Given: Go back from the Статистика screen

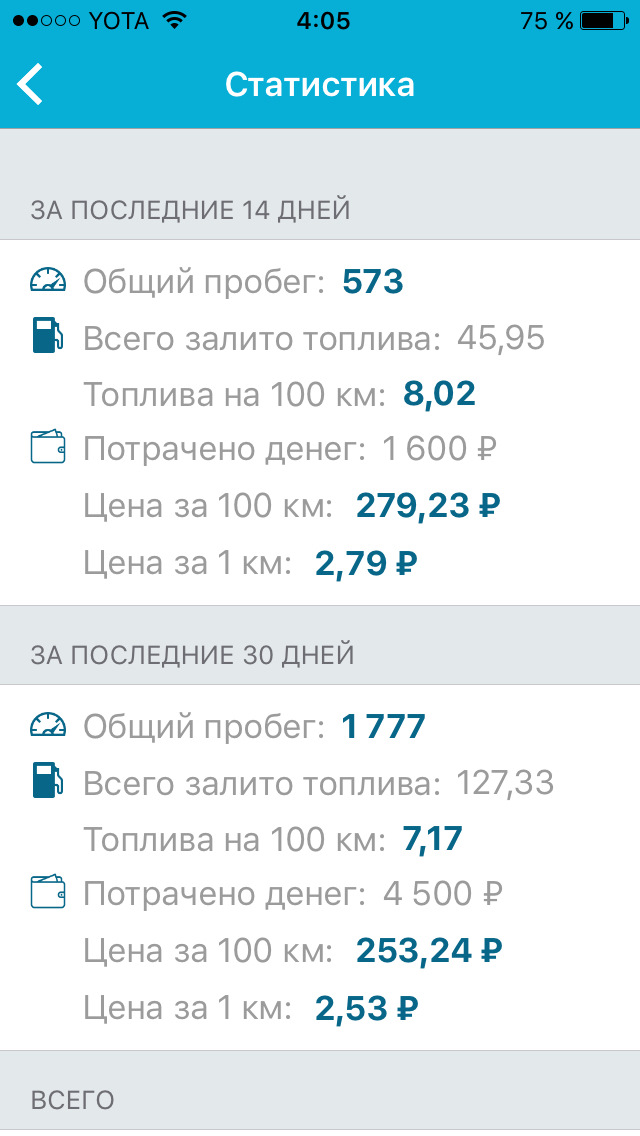Looking at the screenshot, I should 32,84.
